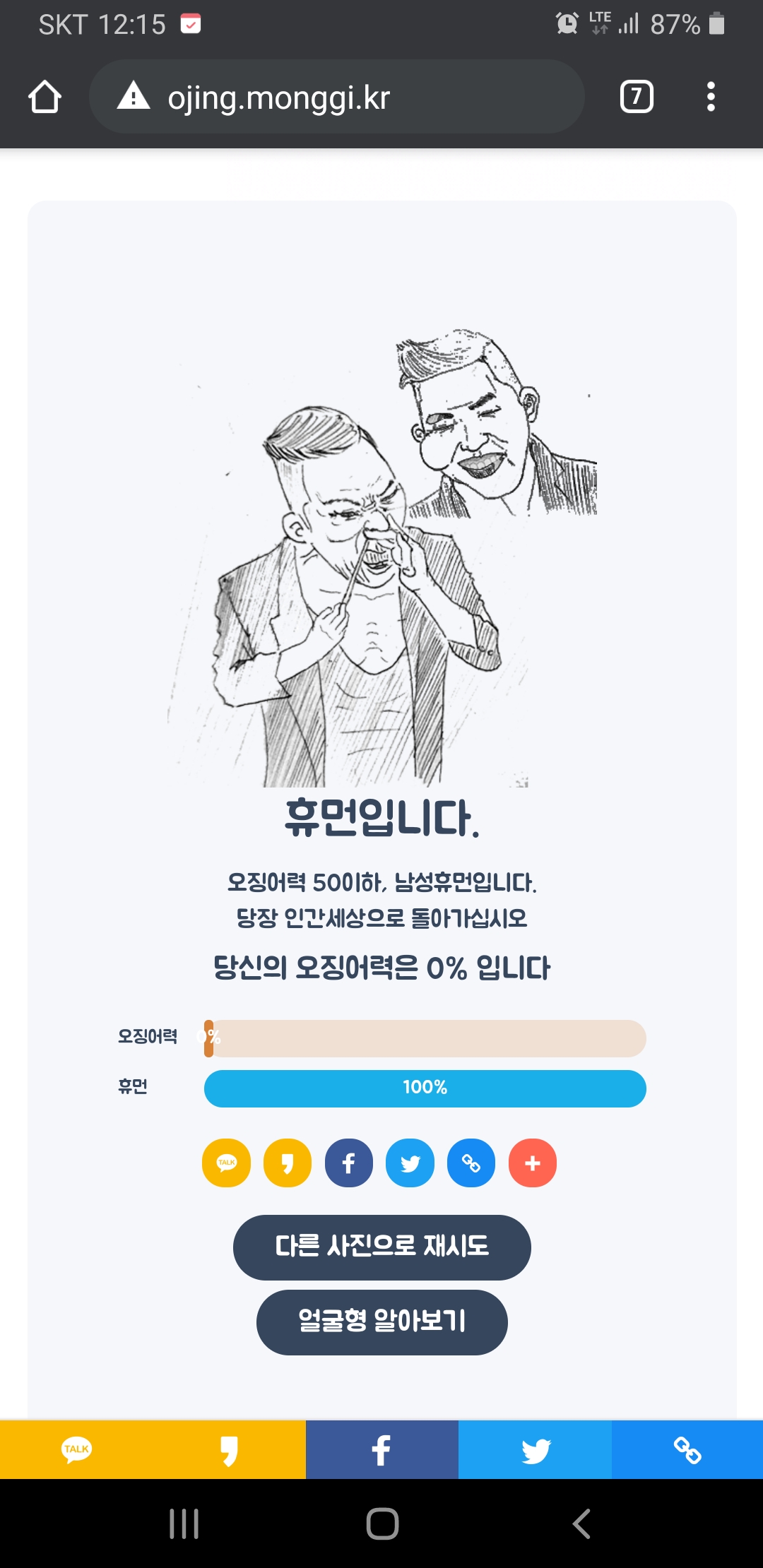Tap KakaoStory in the bottom share bar

pos(229,1450)
